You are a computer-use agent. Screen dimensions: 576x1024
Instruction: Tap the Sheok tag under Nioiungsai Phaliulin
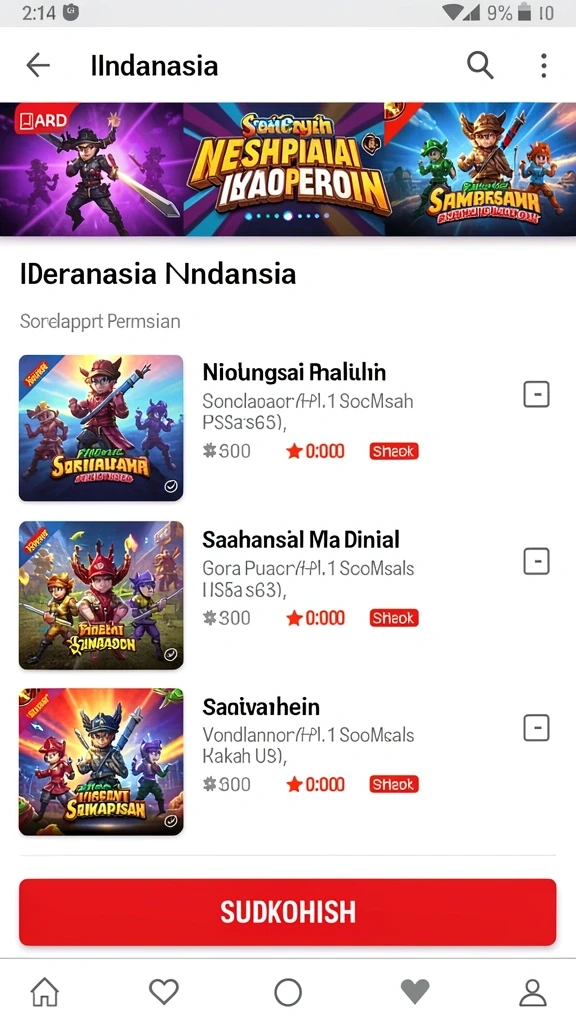[x=394, y=451]
